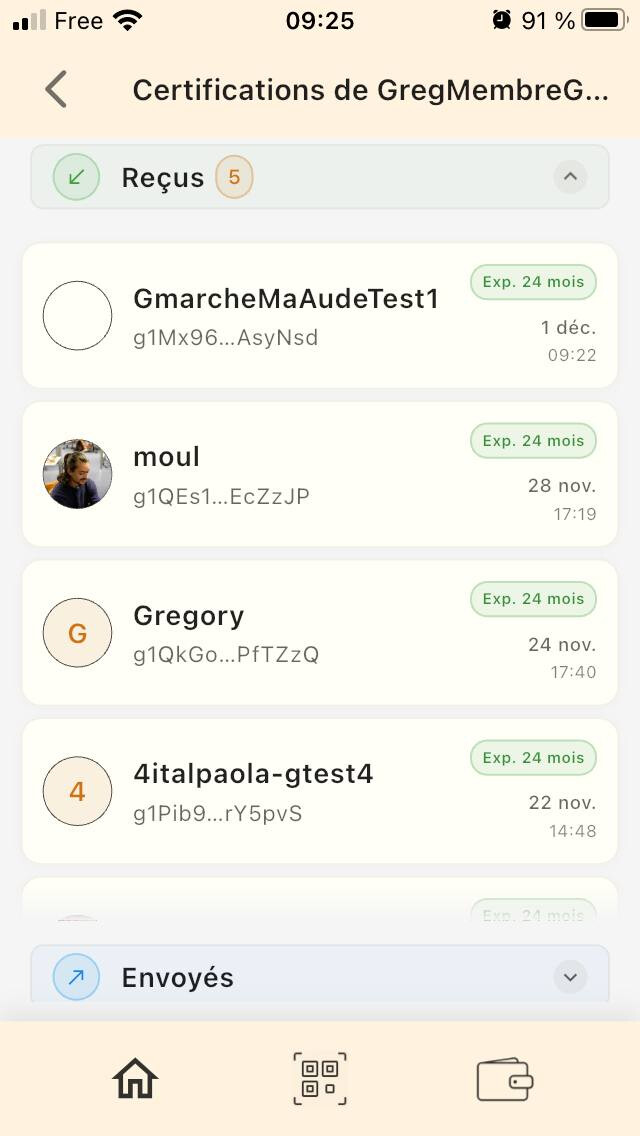
Task: Collapse the Reçus section
Action: (x=570, y=177)
